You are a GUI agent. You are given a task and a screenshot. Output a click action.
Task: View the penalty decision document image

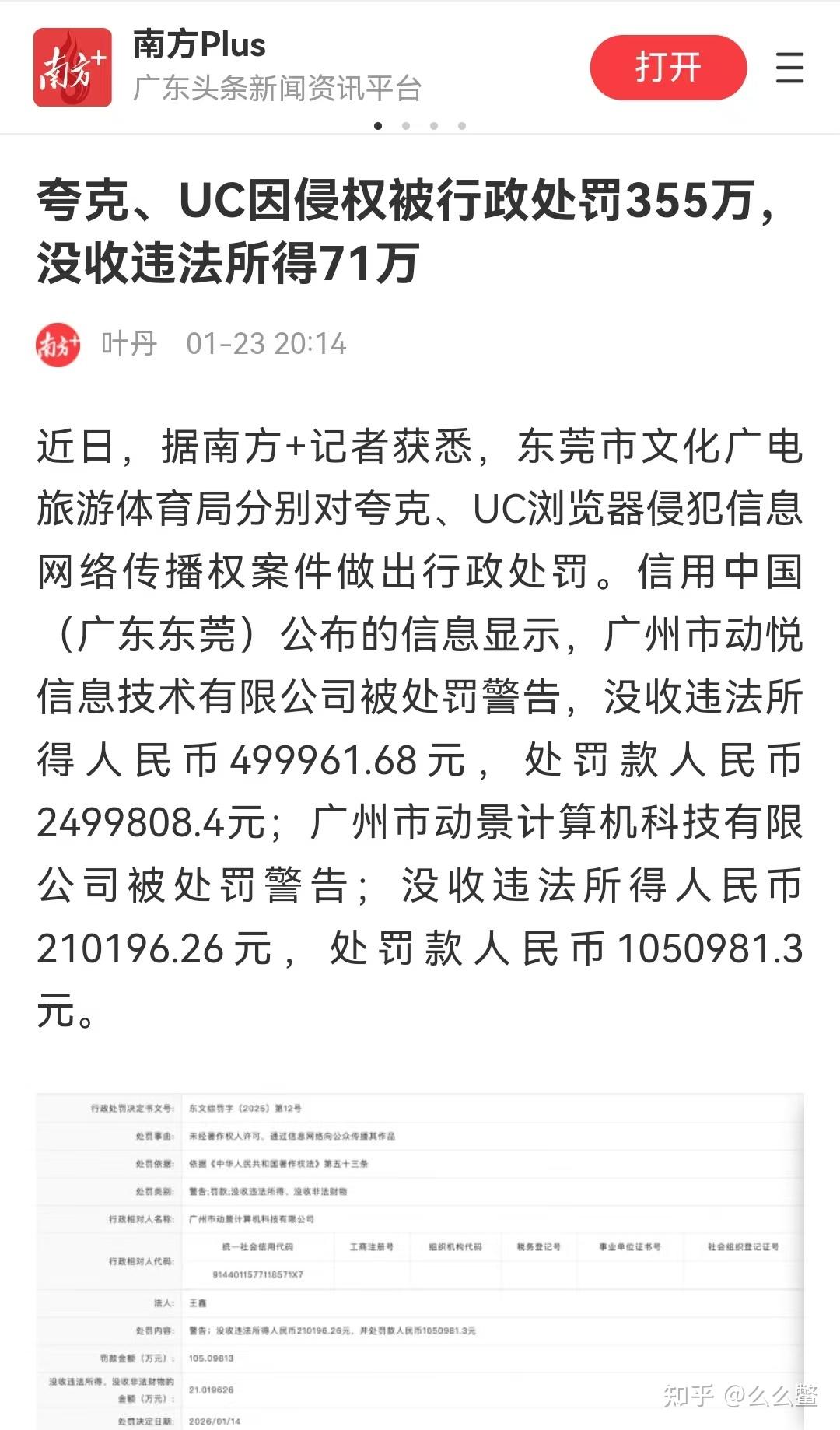pyautogui.click(x=420, y=1260)
